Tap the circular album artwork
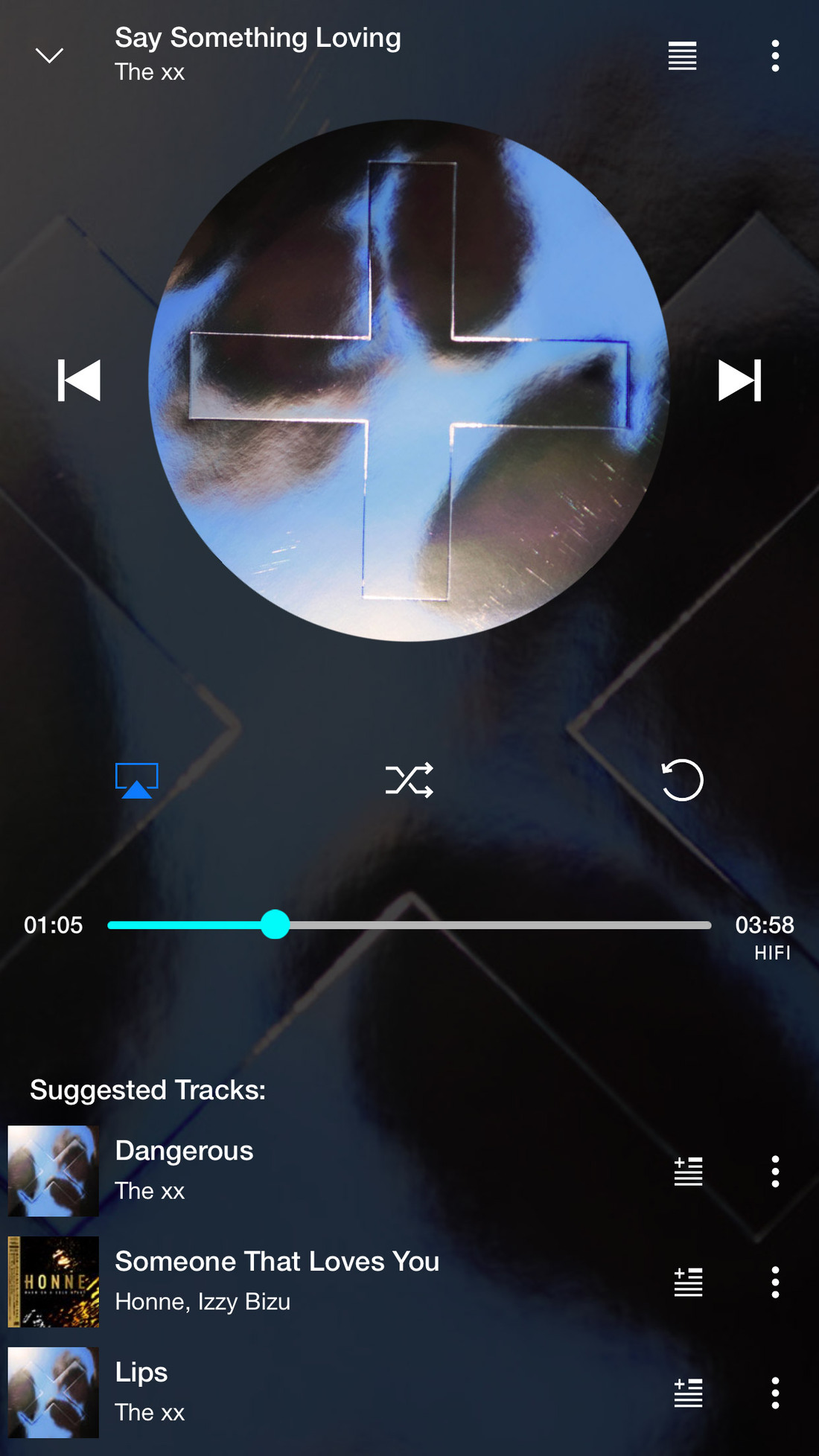This screenshot has height=1456, width=819. [409, 380]
